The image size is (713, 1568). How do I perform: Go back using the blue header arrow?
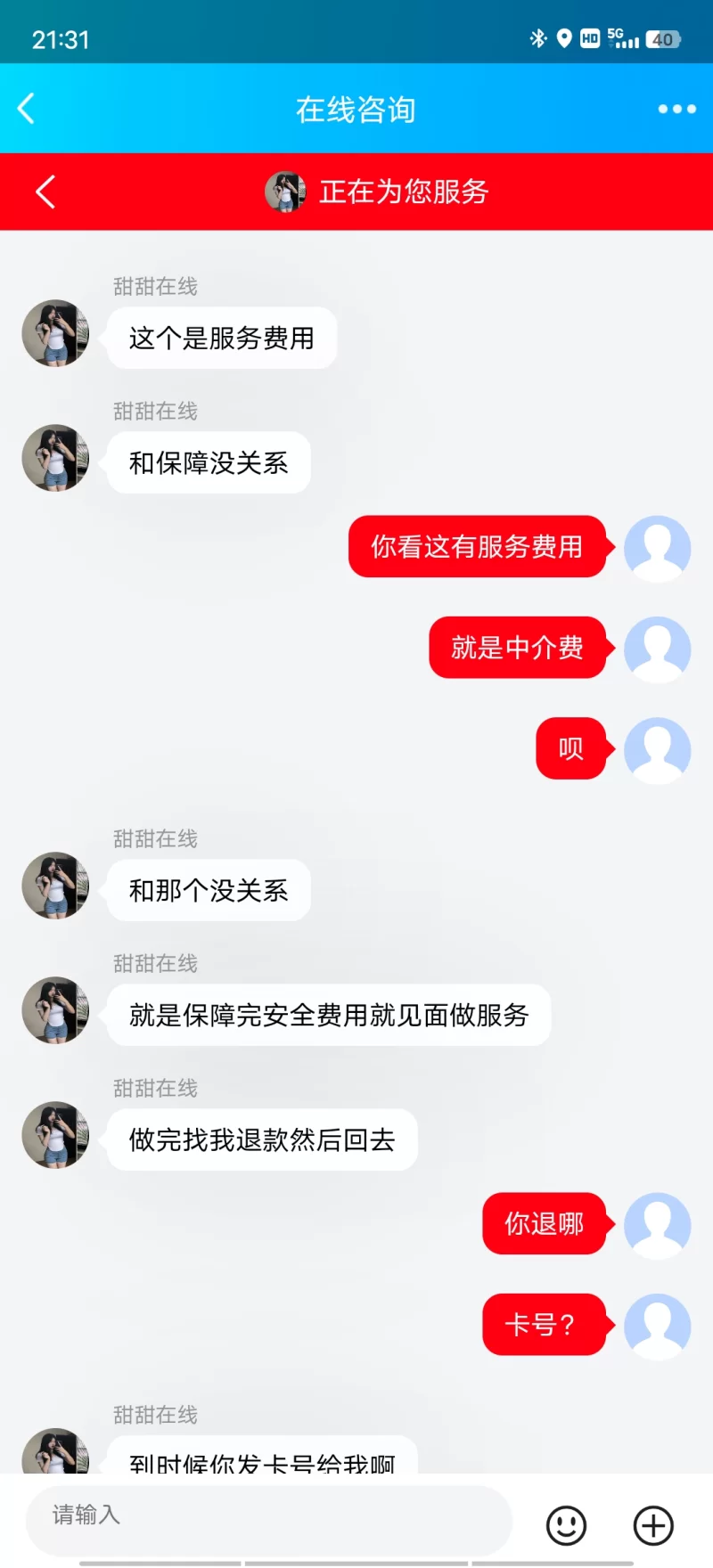(x=27, y=109)
